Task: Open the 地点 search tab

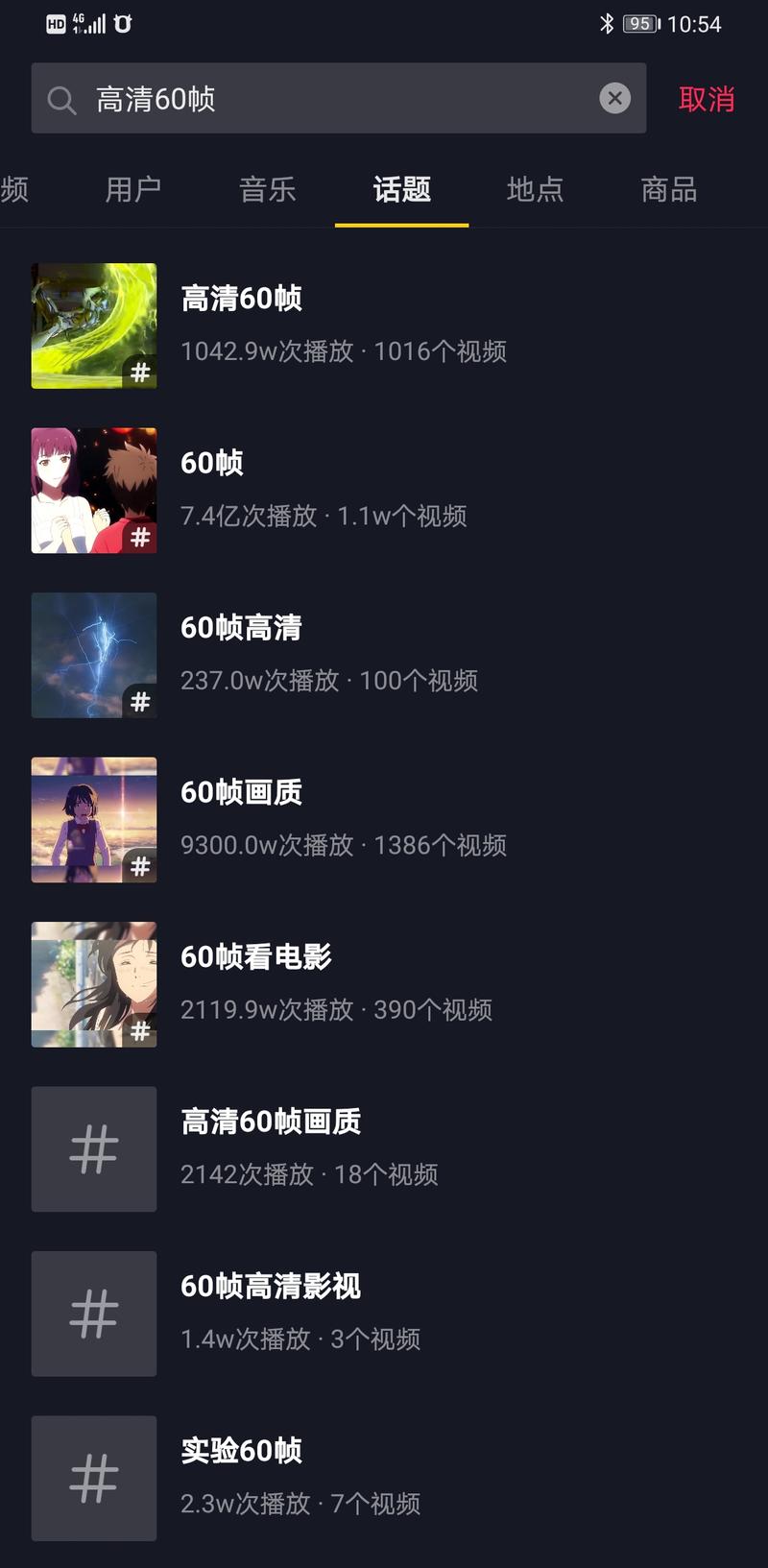Action: [535, 190]
